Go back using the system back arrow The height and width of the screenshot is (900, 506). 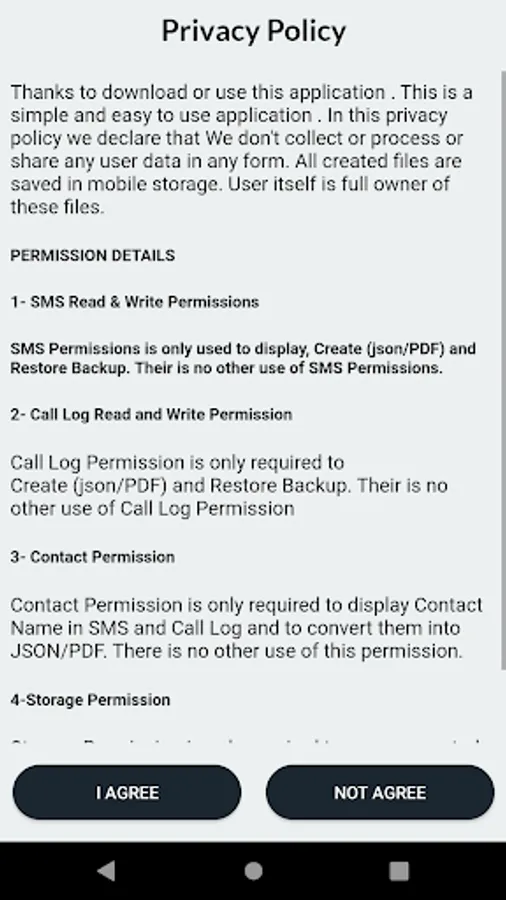(106, 871)
